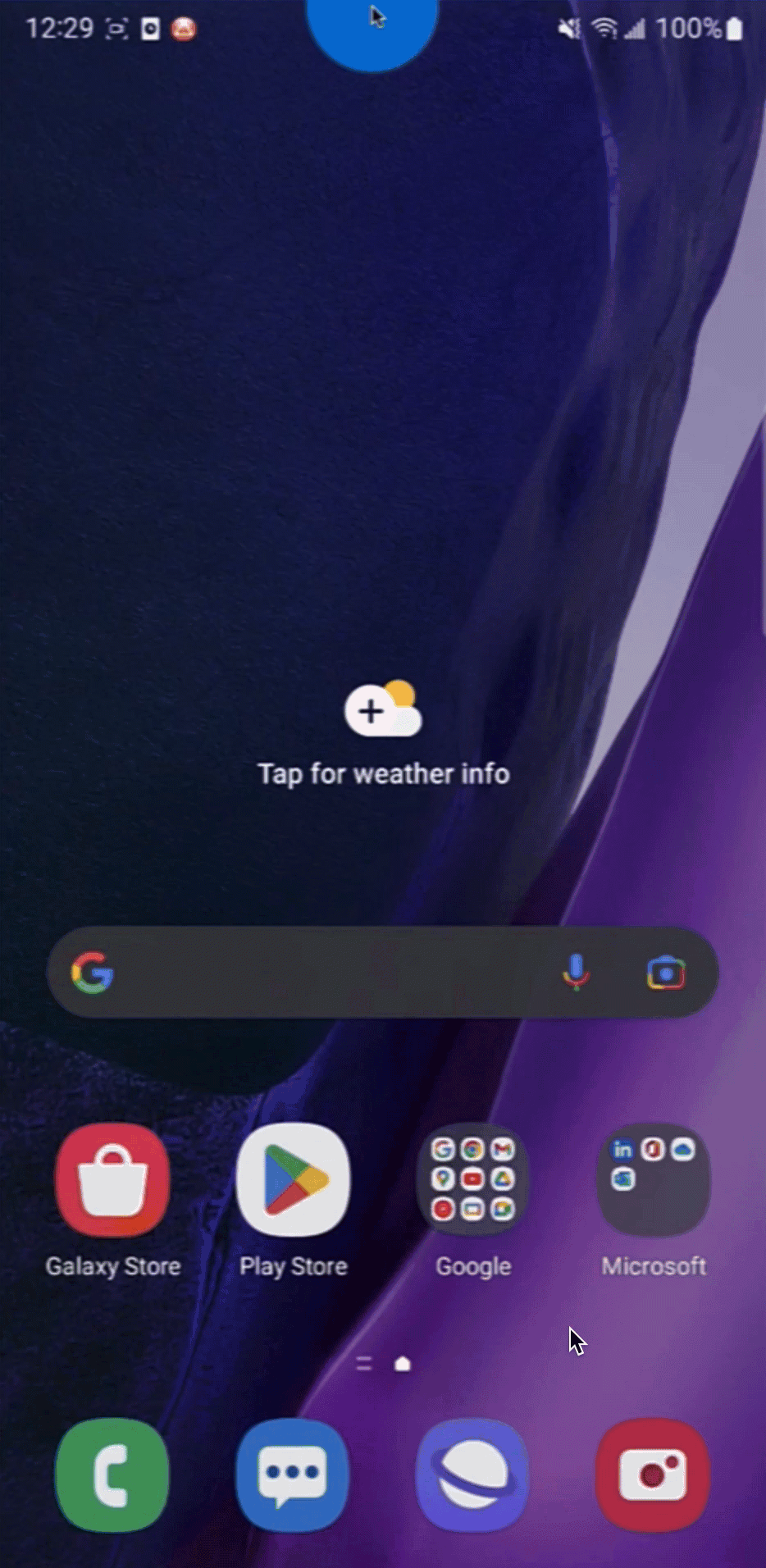Viewport: 766px width, 1568px height.
Task: Expand the Google apps folder
Action: click(473, 1181)
